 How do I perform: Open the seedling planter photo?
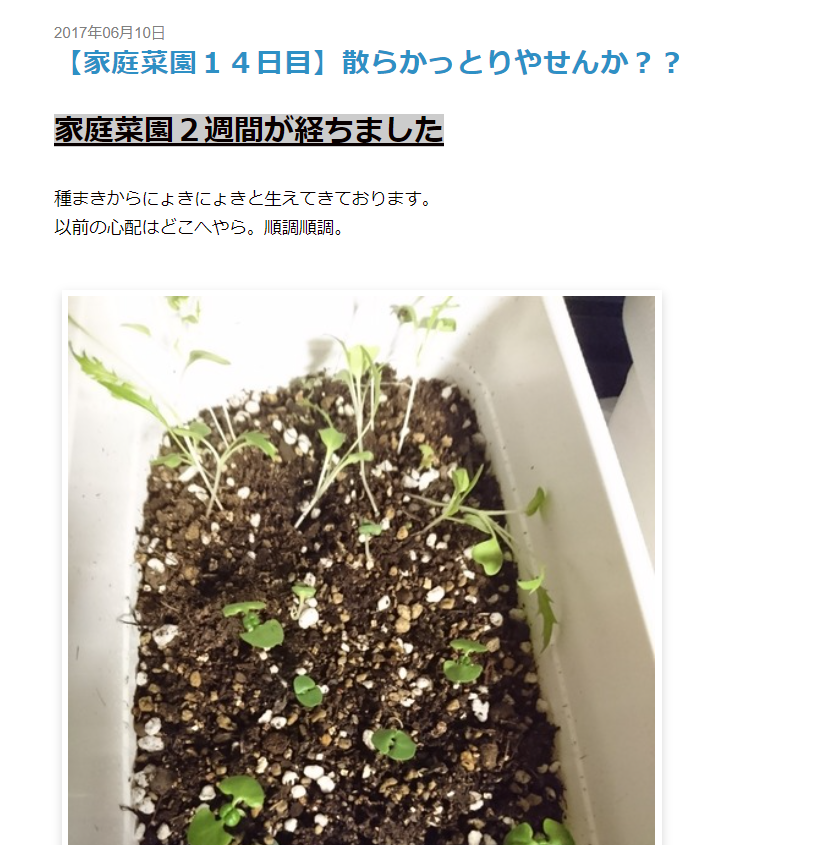click(x=361, y=570)
